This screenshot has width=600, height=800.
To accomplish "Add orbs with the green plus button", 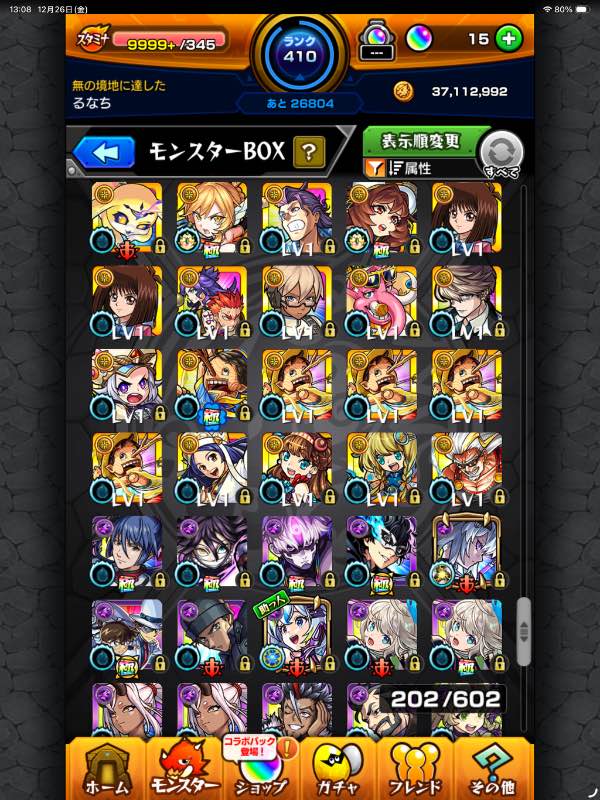I will (x=510, y=39).
